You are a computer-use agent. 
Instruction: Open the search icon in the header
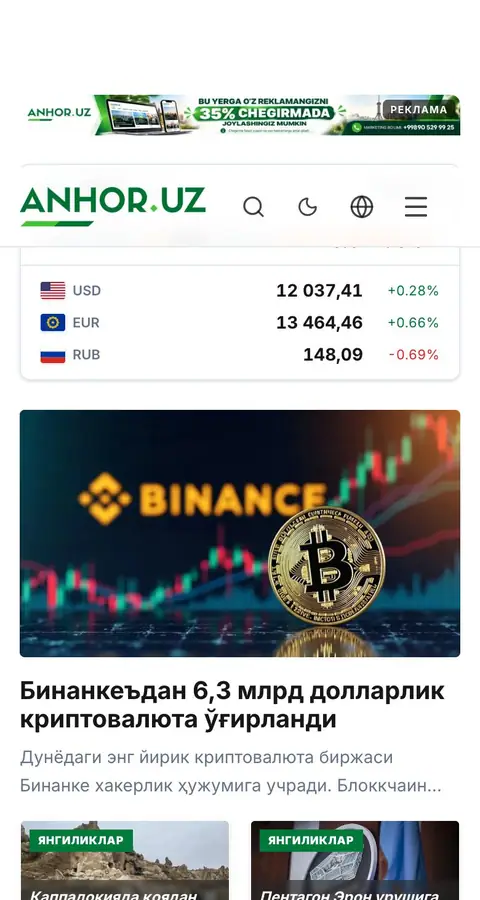pyautogui.click(x=253, y=207)
